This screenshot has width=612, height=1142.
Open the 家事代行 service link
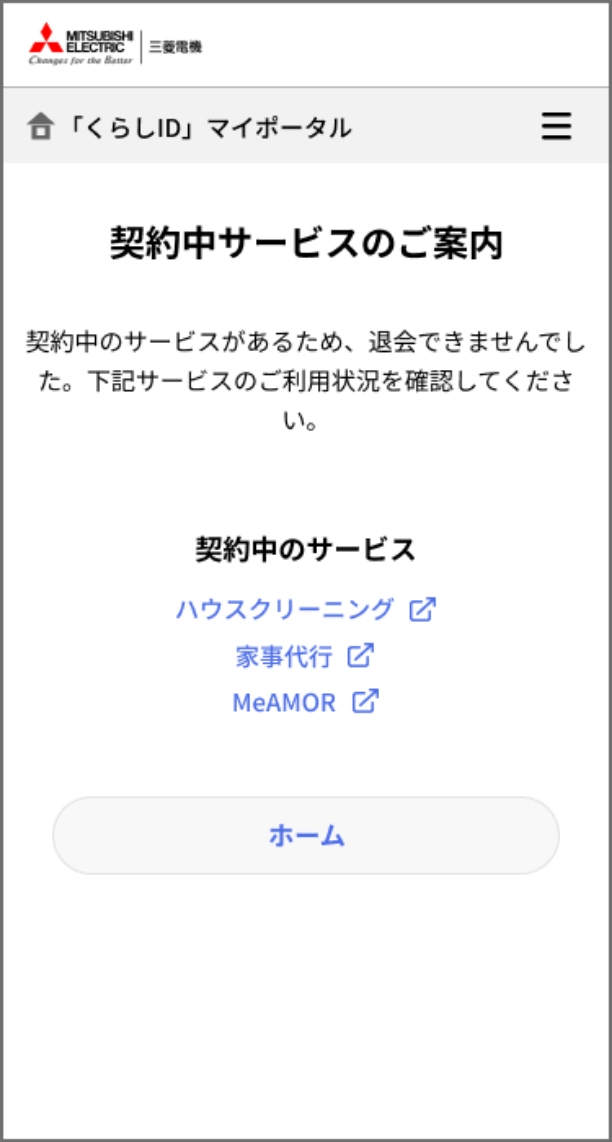coord(305,656)
